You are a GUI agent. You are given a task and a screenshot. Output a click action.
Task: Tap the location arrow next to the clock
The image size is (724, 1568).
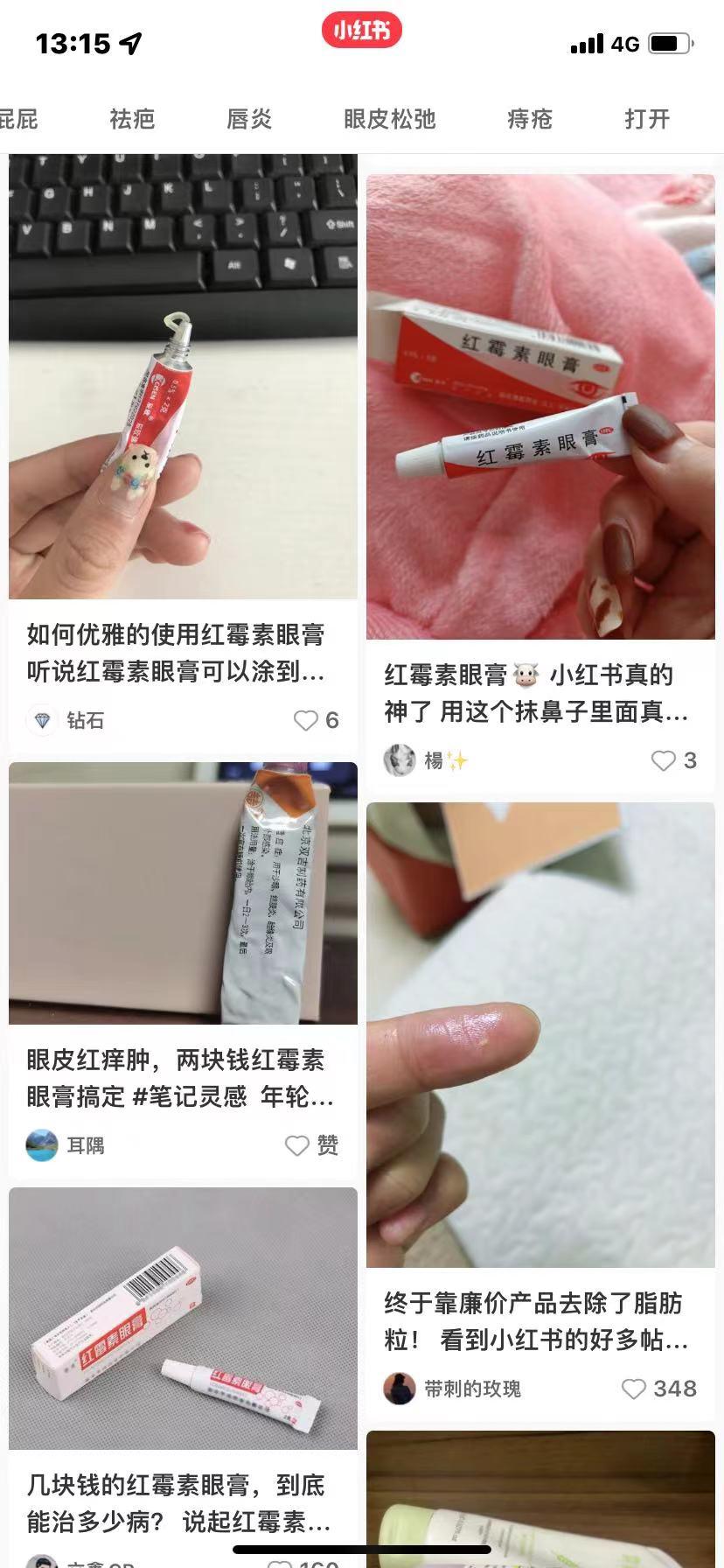coord(128,40)
